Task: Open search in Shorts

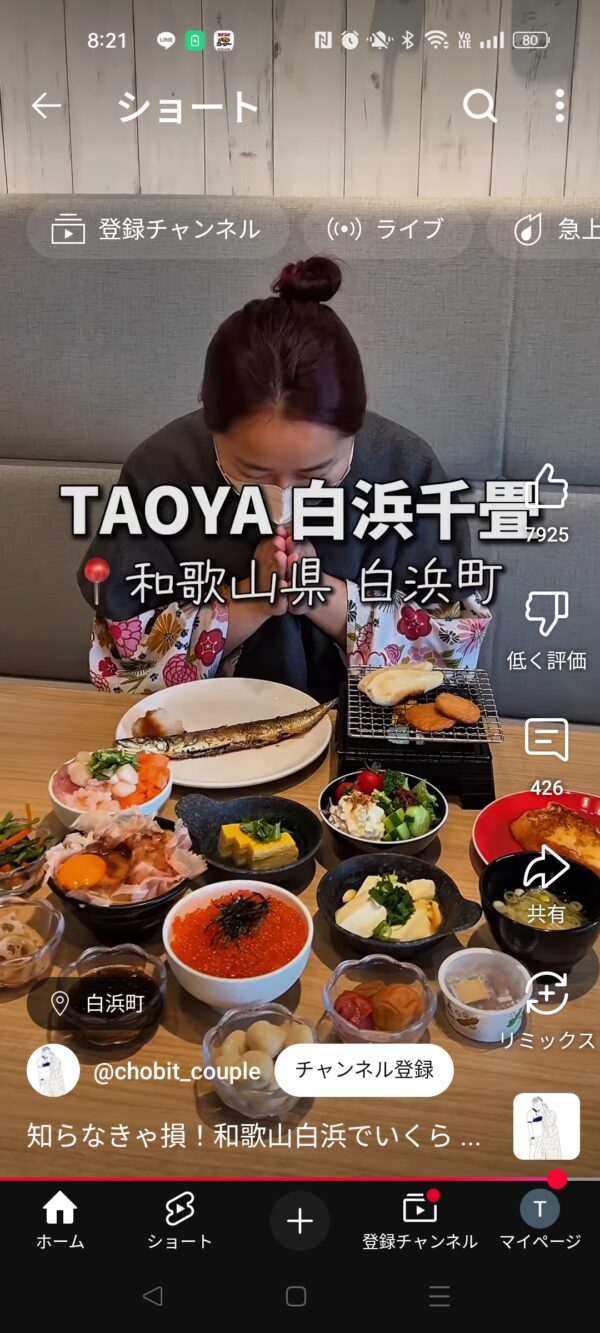Action: pos(480,106)
